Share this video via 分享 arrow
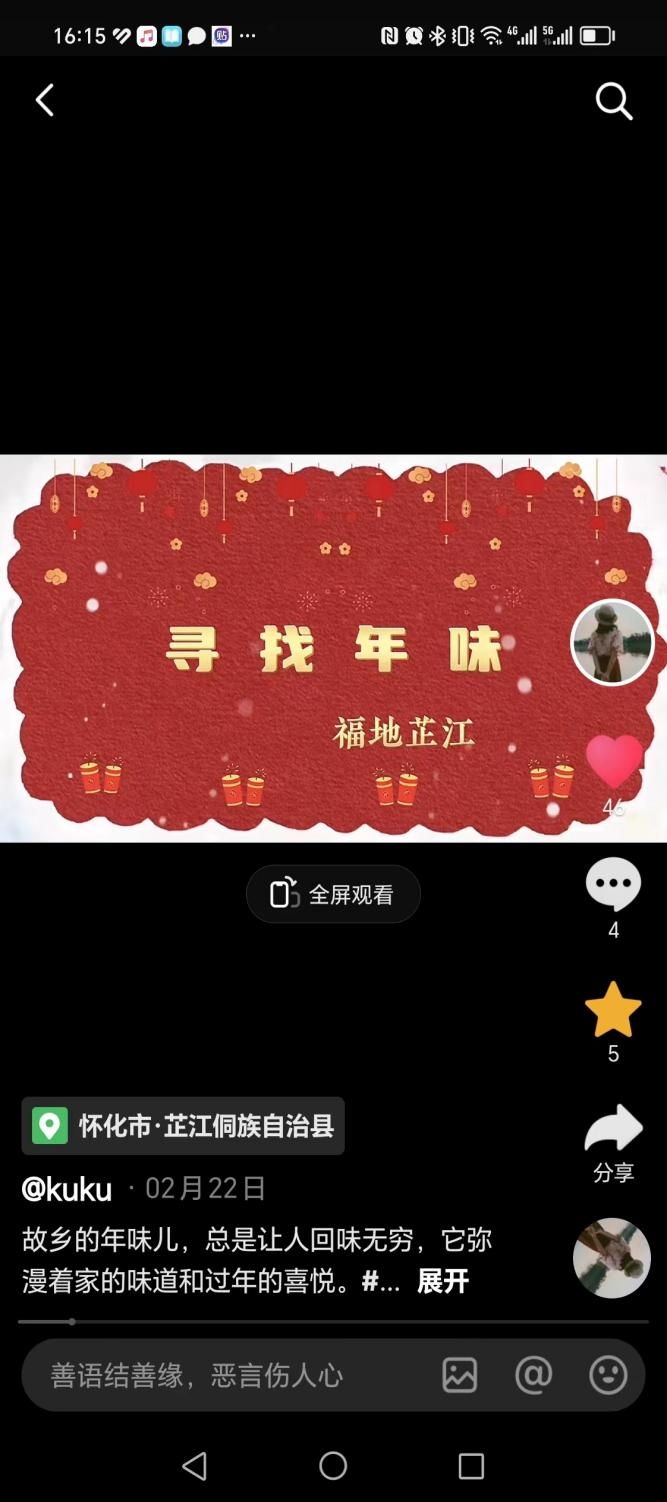 click(613, 1130)
